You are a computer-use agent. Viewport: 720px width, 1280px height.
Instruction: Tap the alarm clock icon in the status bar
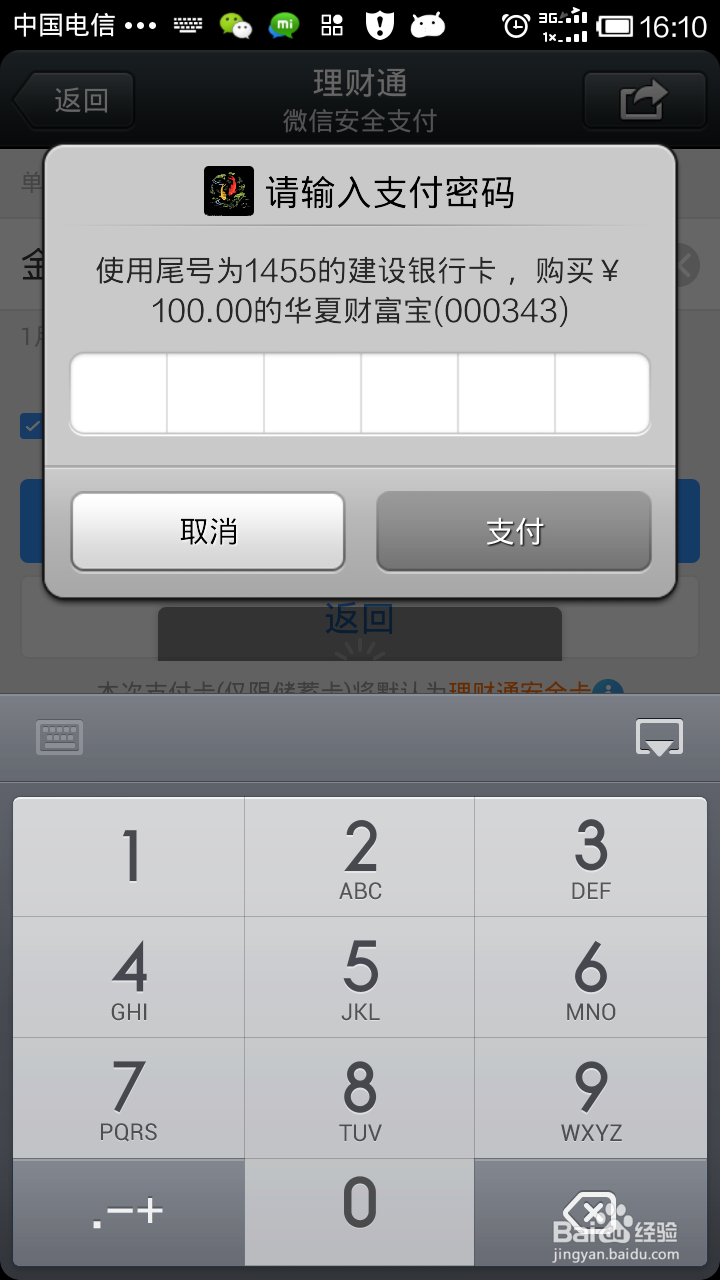click(513, 24)
